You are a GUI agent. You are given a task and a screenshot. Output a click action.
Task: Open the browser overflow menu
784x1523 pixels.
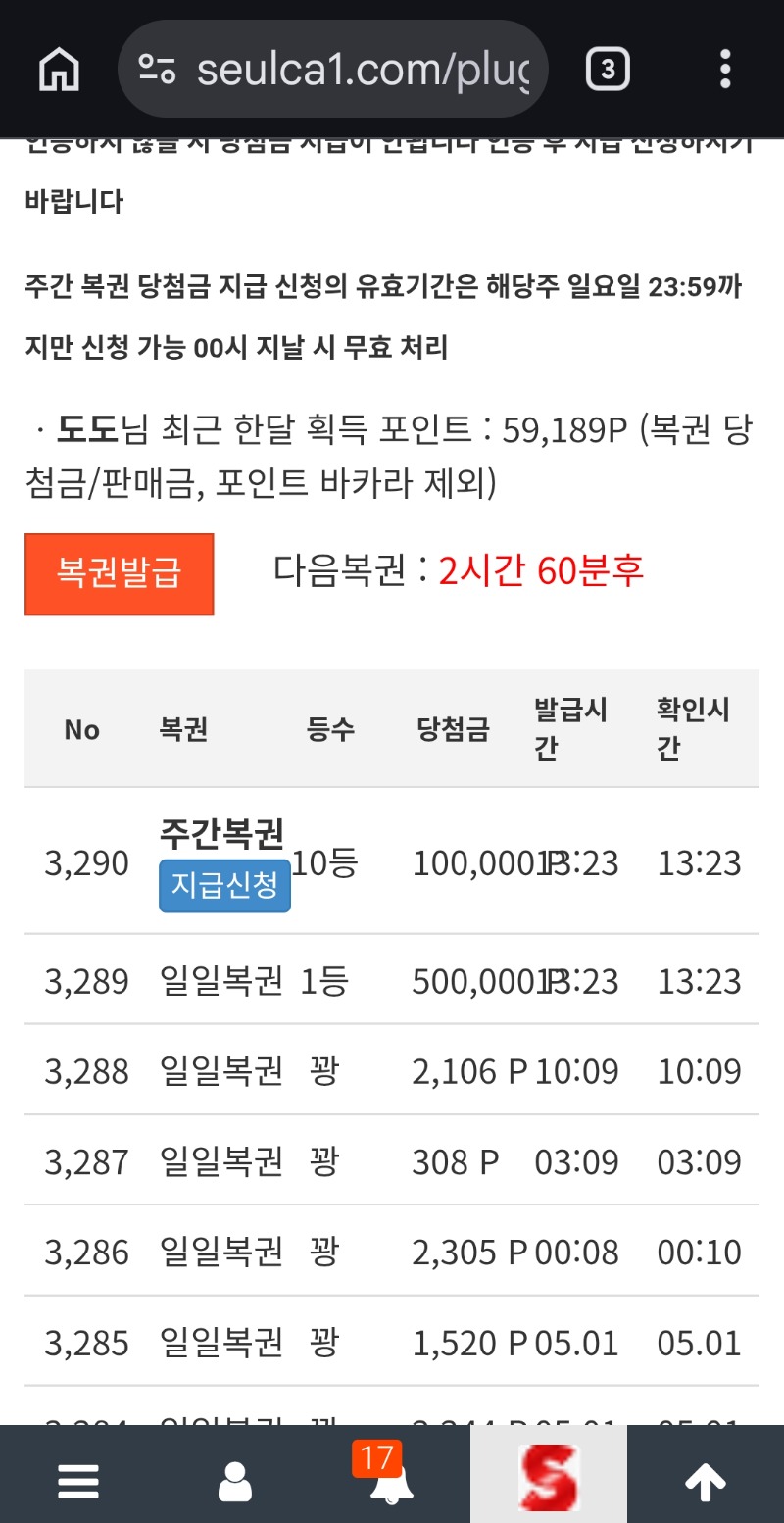pyautogui.click(x=725, y=70)
